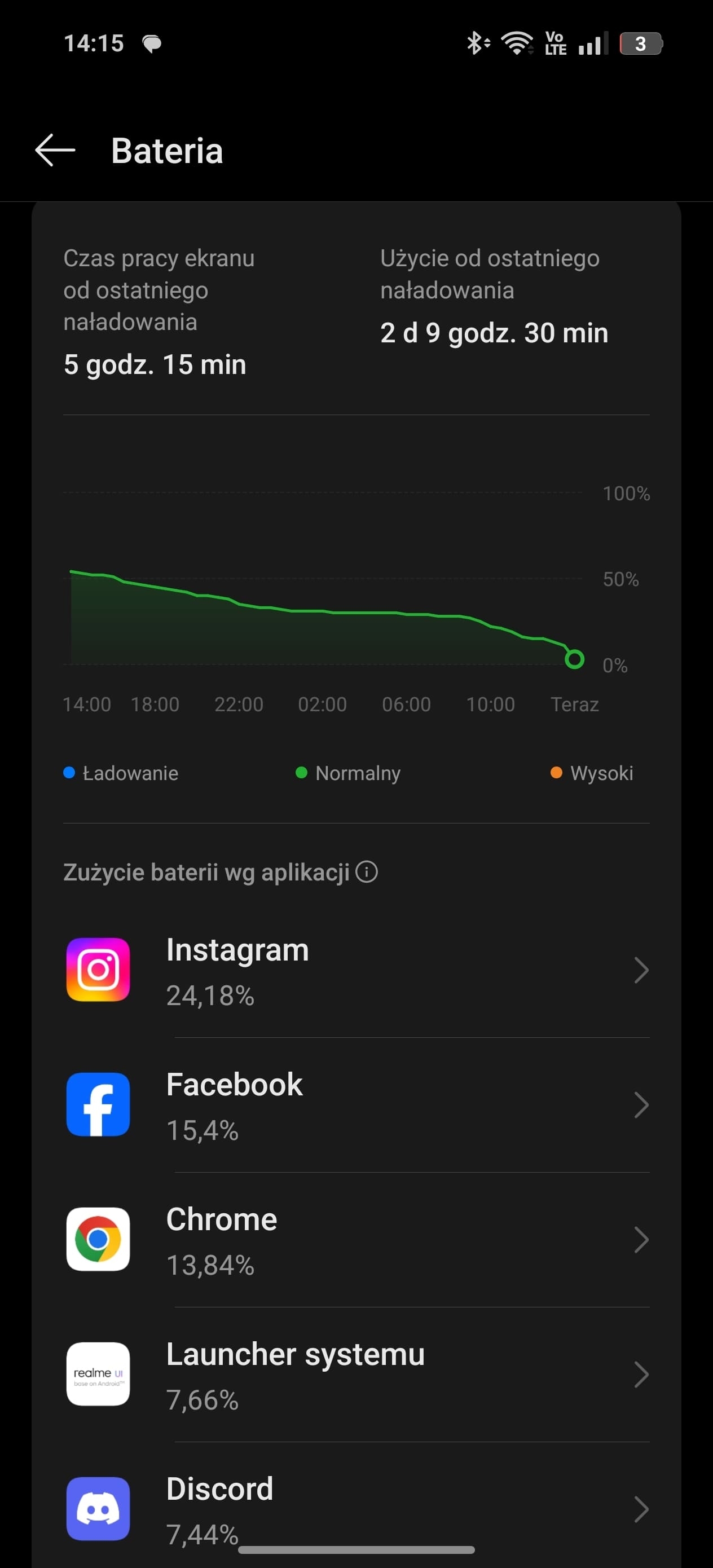Image resolution: width=713 pixels, height=1568 pixels.
Task: Open Launcher systemu battery usage
Action: (x=356, y=1375)
